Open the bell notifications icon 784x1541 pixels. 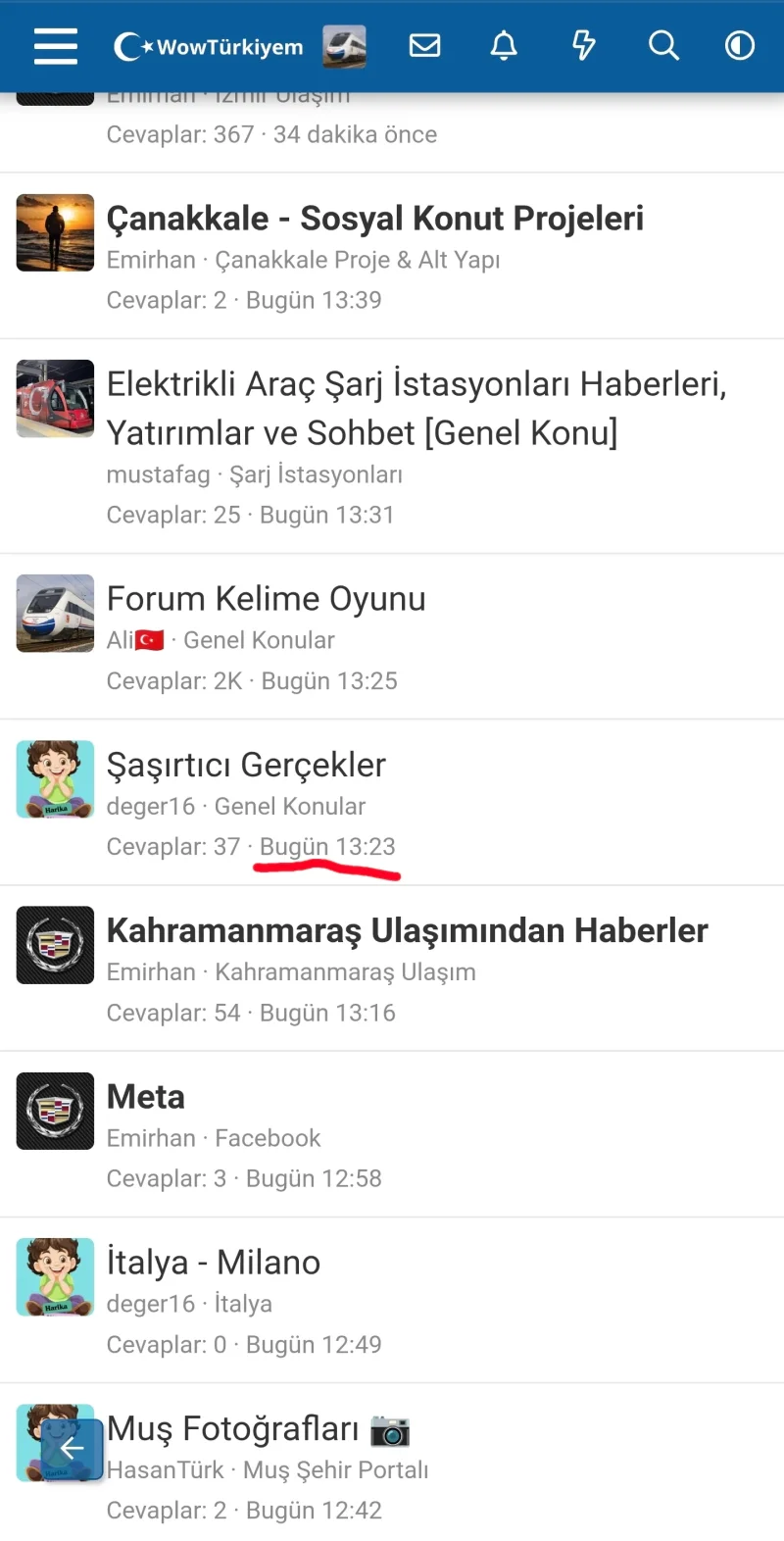(504, 45)
